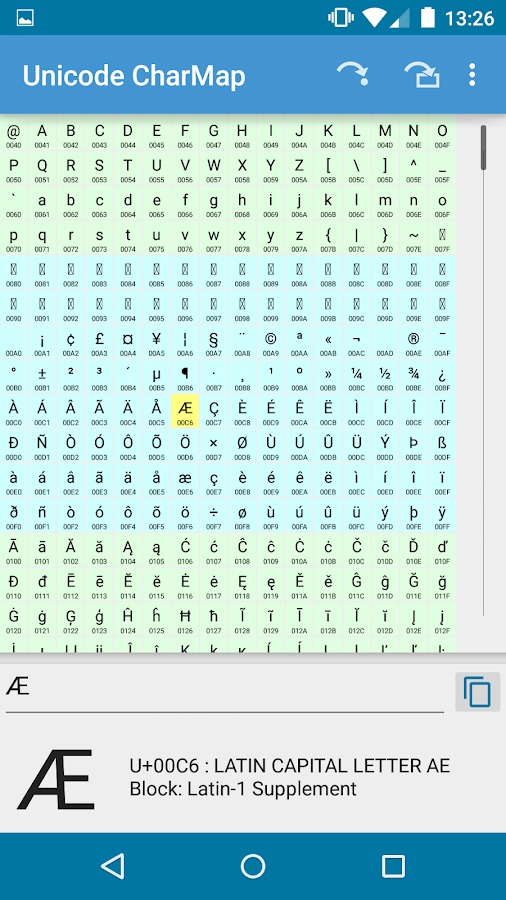Go back with the system back button
The height and width of the screenshot is (900, 506).
(x=112, y=866)
